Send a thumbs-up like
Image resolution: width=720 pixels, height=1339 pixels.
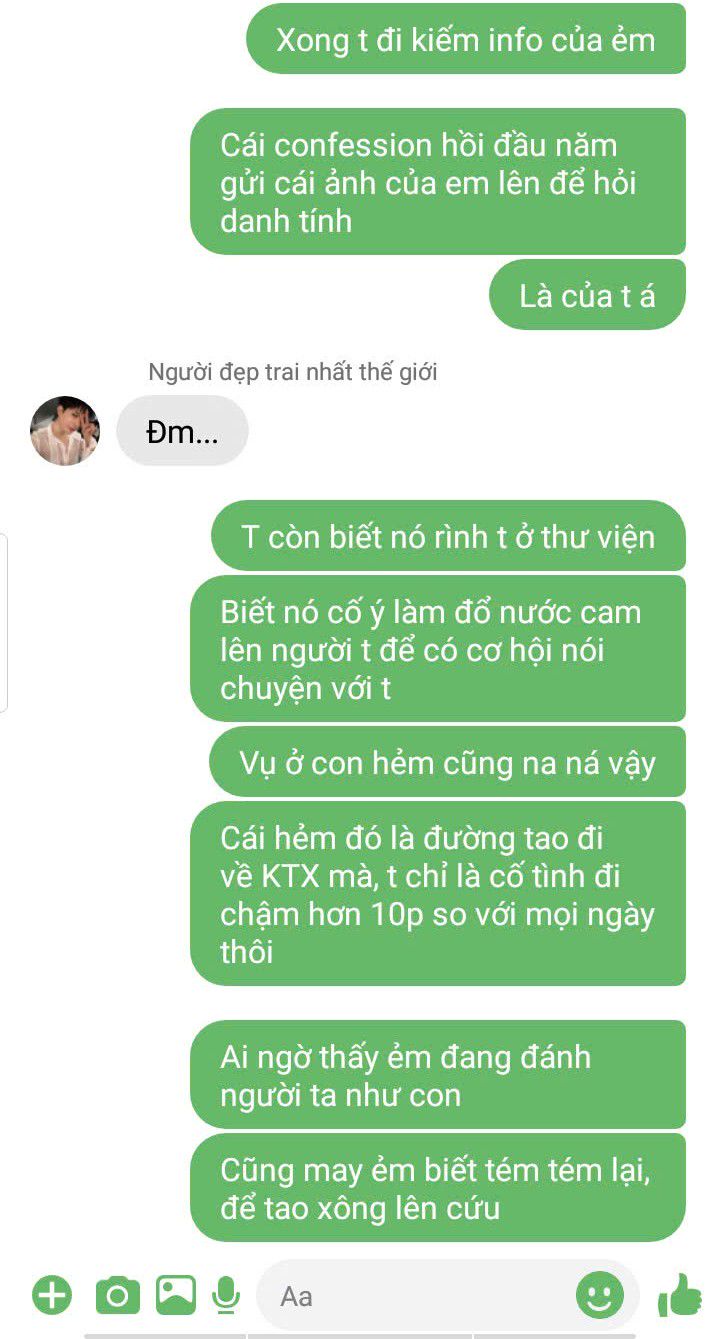[681, 1297]
